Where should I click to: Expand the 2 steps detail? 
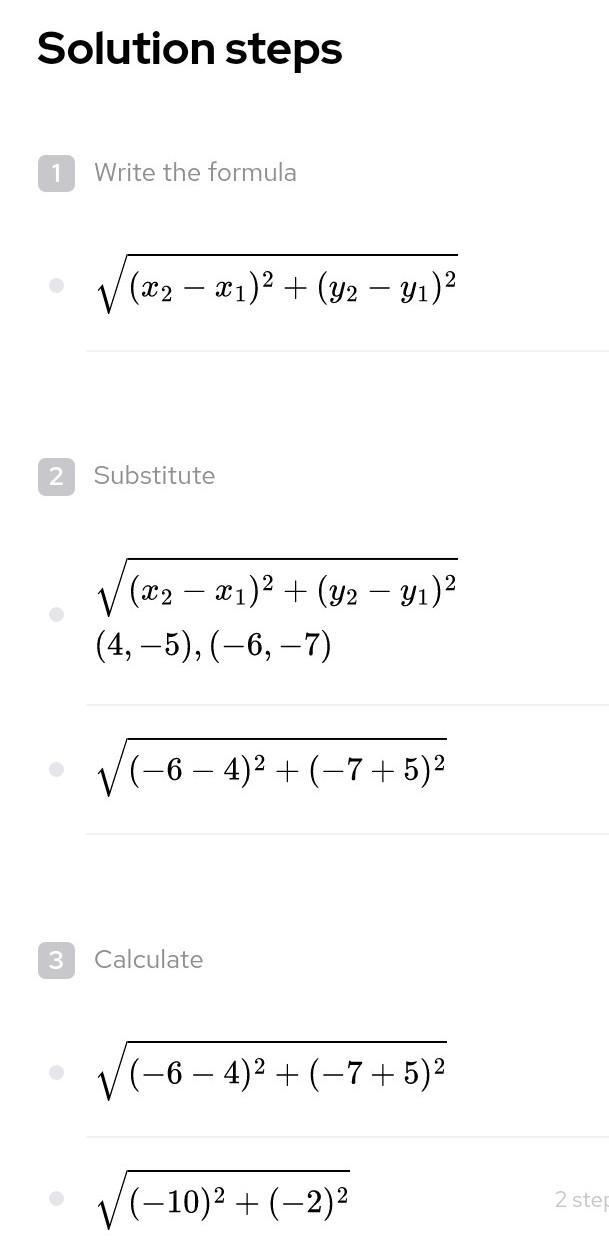coord(583,1199)
